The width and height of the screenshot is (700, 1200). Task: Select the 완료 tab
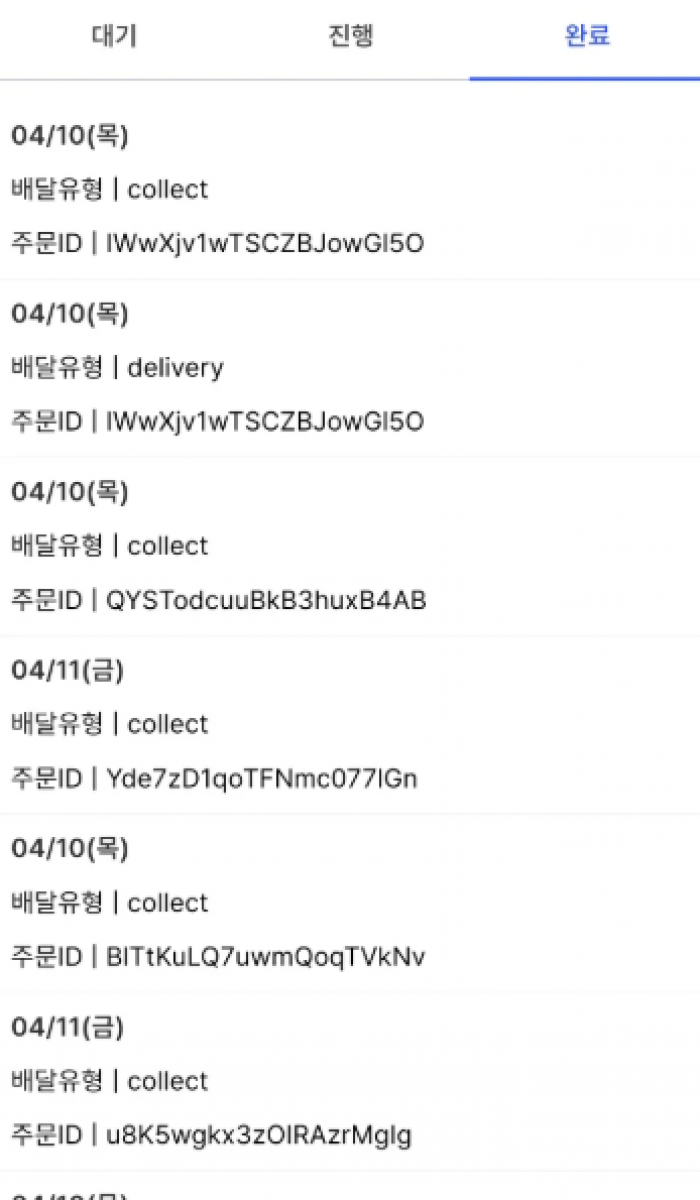586,37
